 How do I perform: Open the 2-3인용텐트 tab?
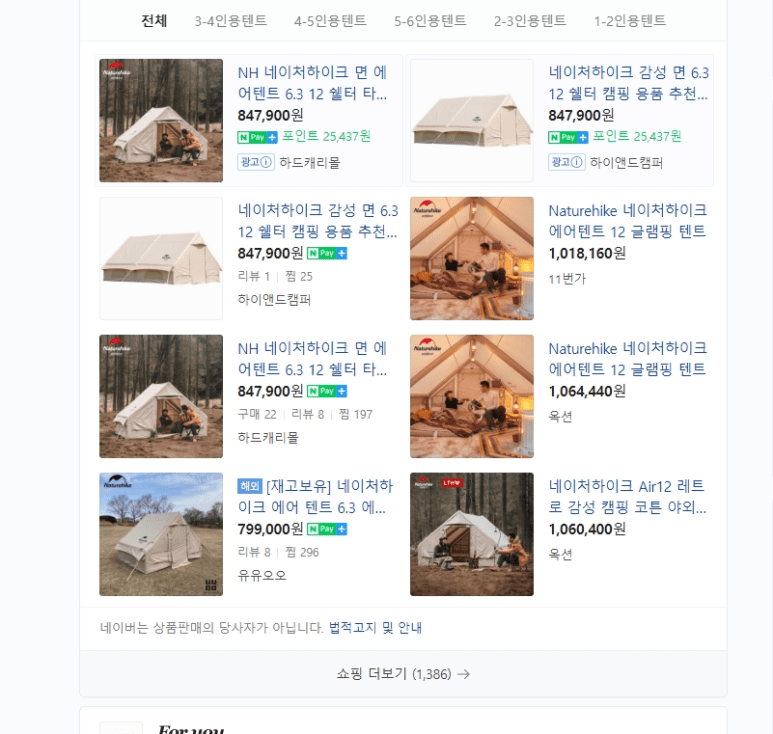(530, 21)
